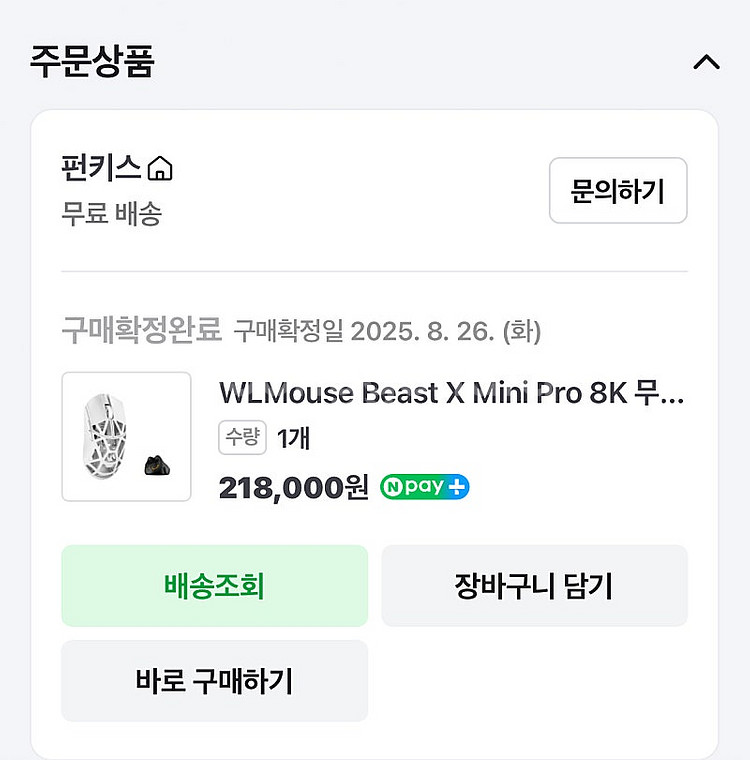Open the WLMouse Beast X product image

[126, 436]
